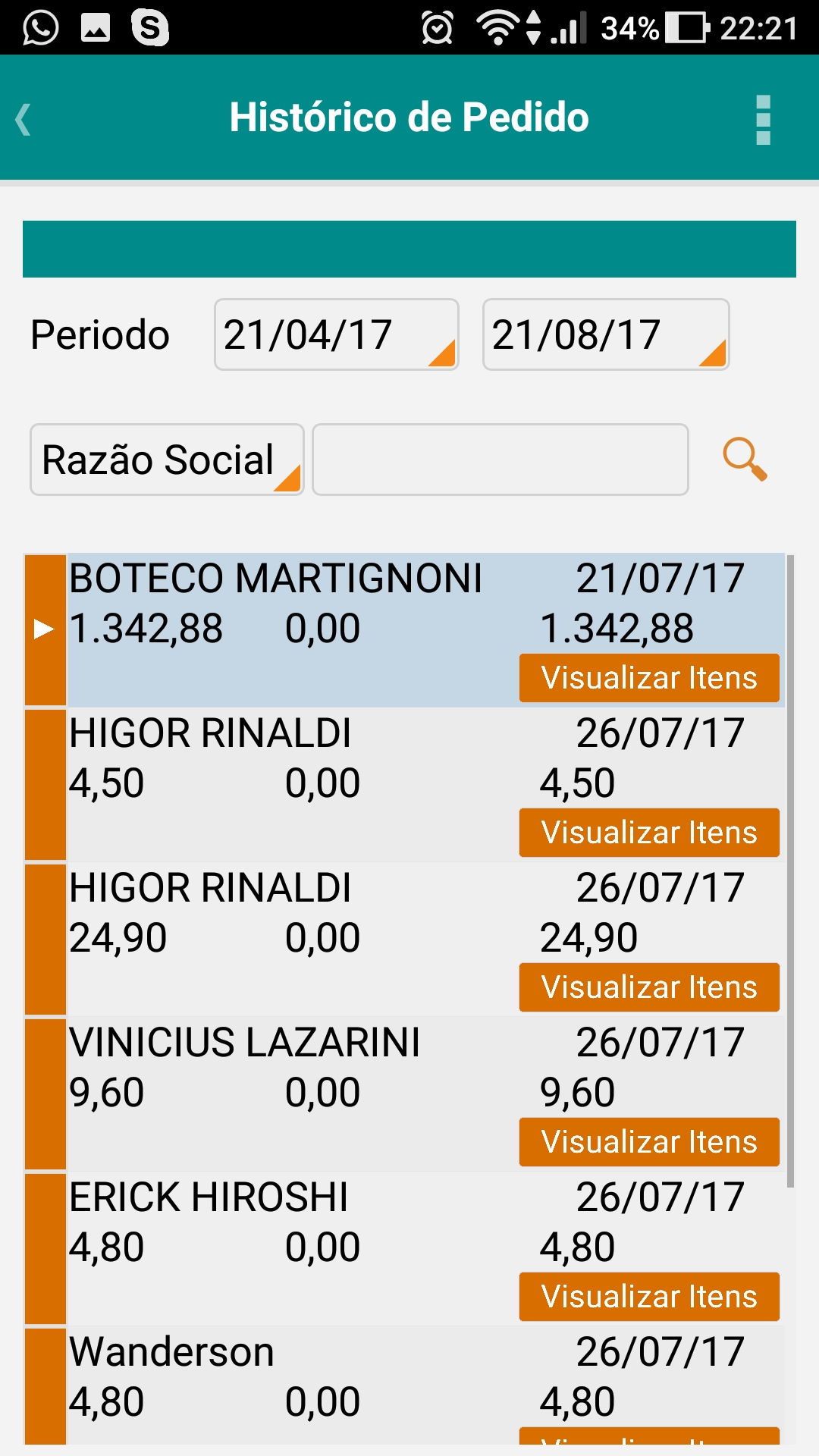819x1456 pixels.
Task: Focus the search text field
Action: 500,460
